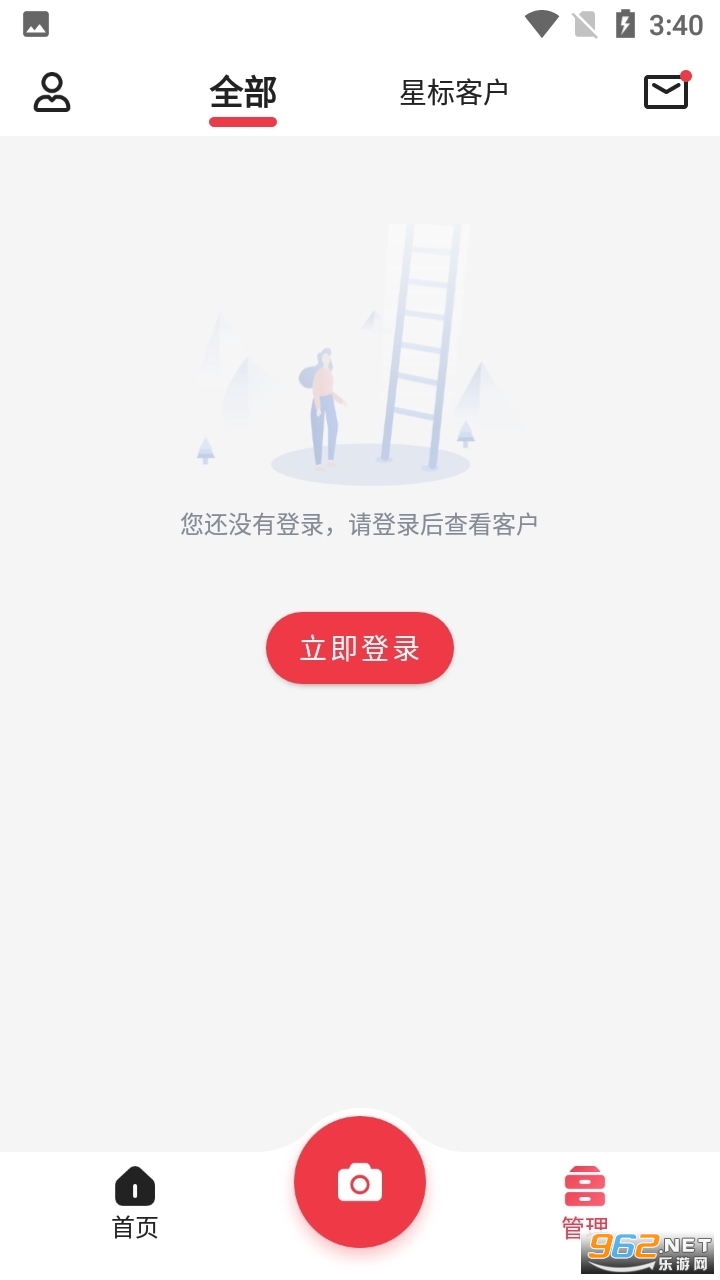This screenshot has width=720, height=1280.
Task: Go to the 首页 tab
Action: pos(135,1202)
